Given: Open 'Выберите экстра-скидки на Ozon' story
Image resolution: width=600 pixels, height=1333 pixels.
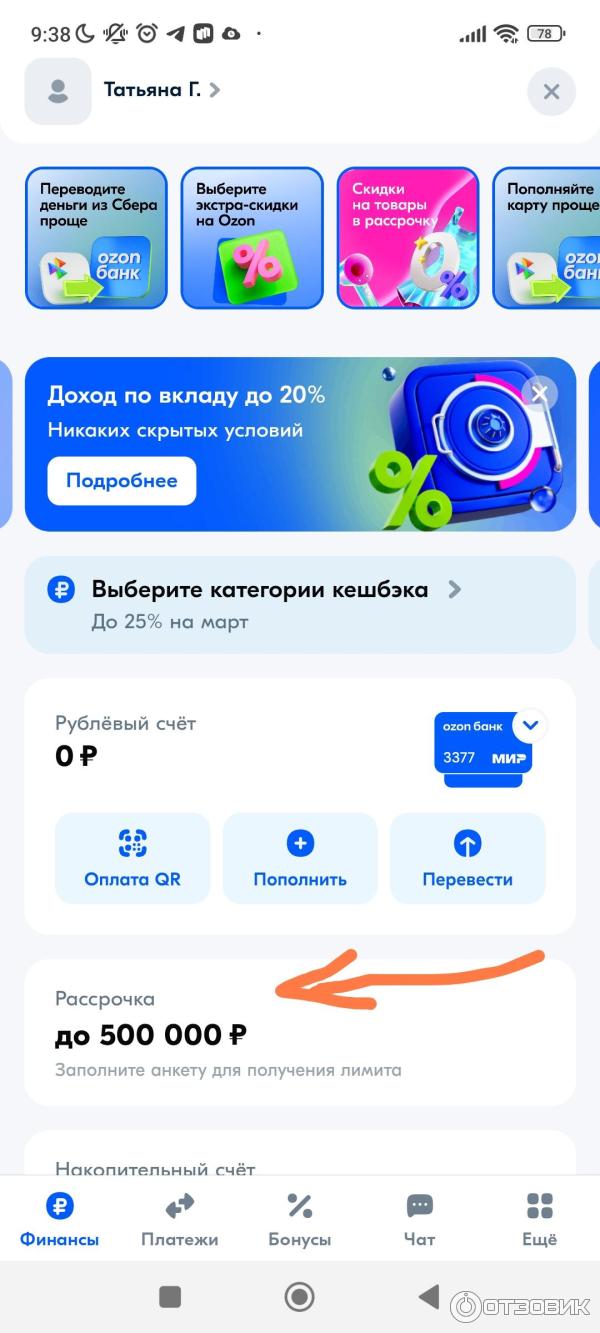Looking at the screenshot, I should [x=252, y=238].
